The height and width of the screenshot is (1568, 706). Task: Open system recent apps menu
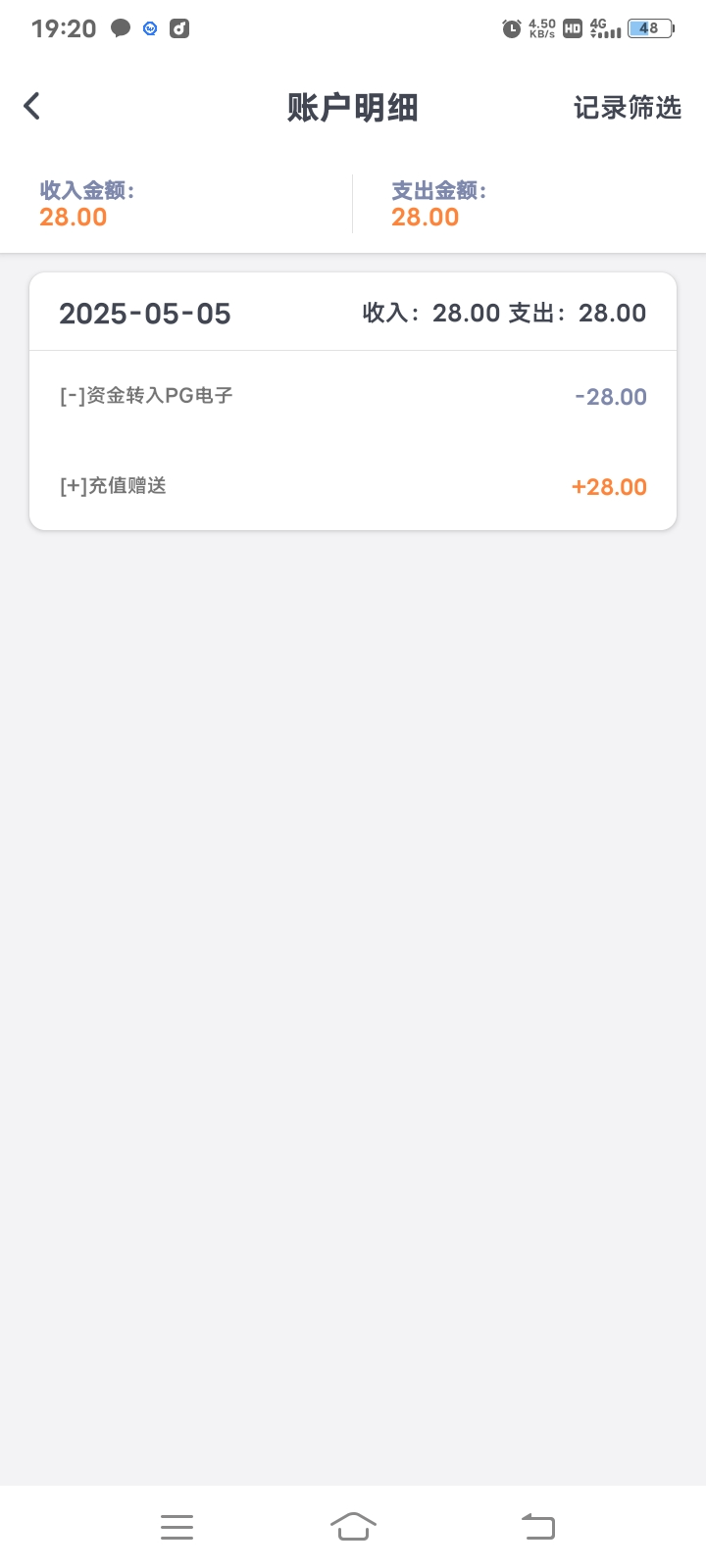176,1526
